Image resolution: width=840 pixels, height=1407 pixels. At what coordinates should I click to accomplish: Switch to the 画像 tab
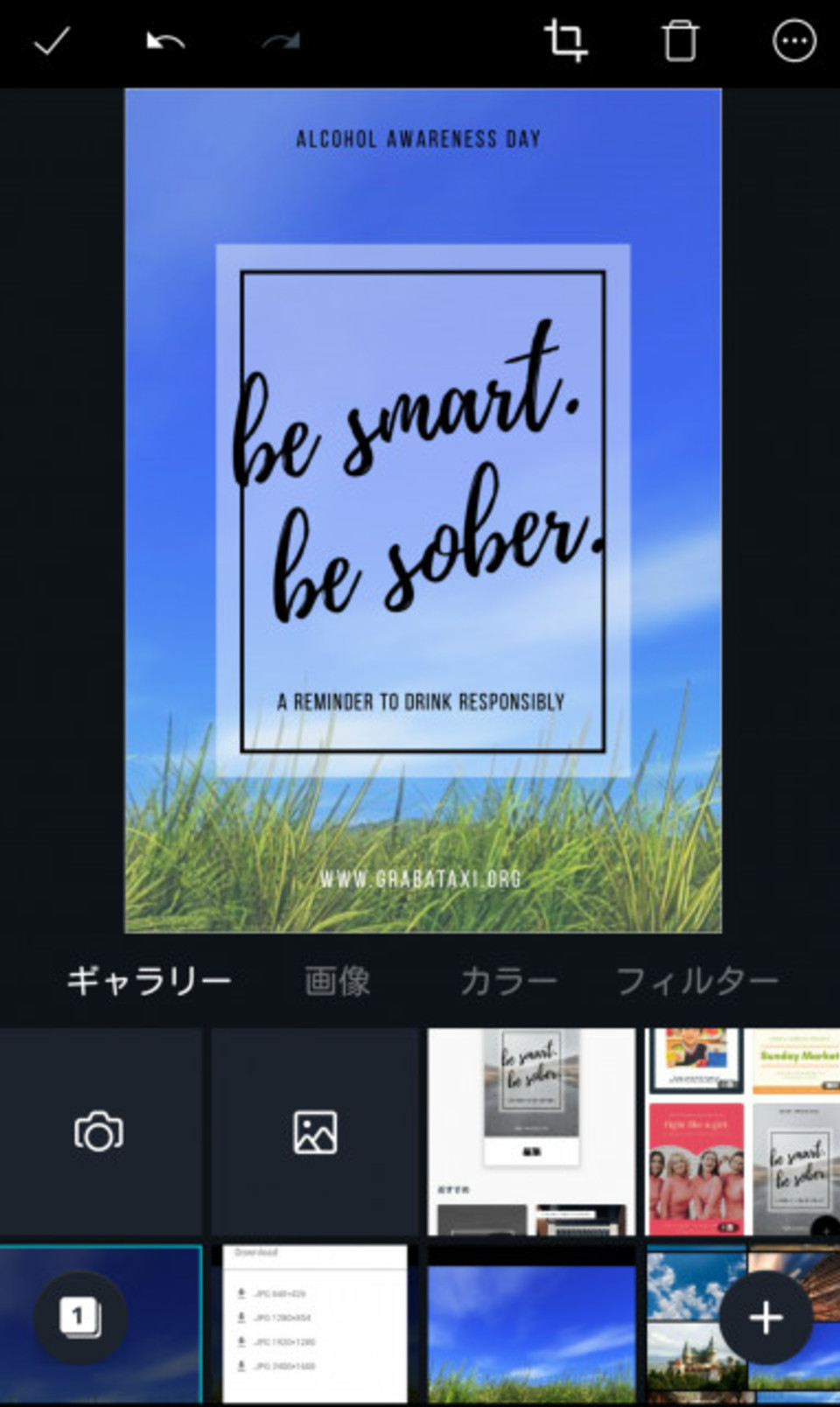pos(338,981)
